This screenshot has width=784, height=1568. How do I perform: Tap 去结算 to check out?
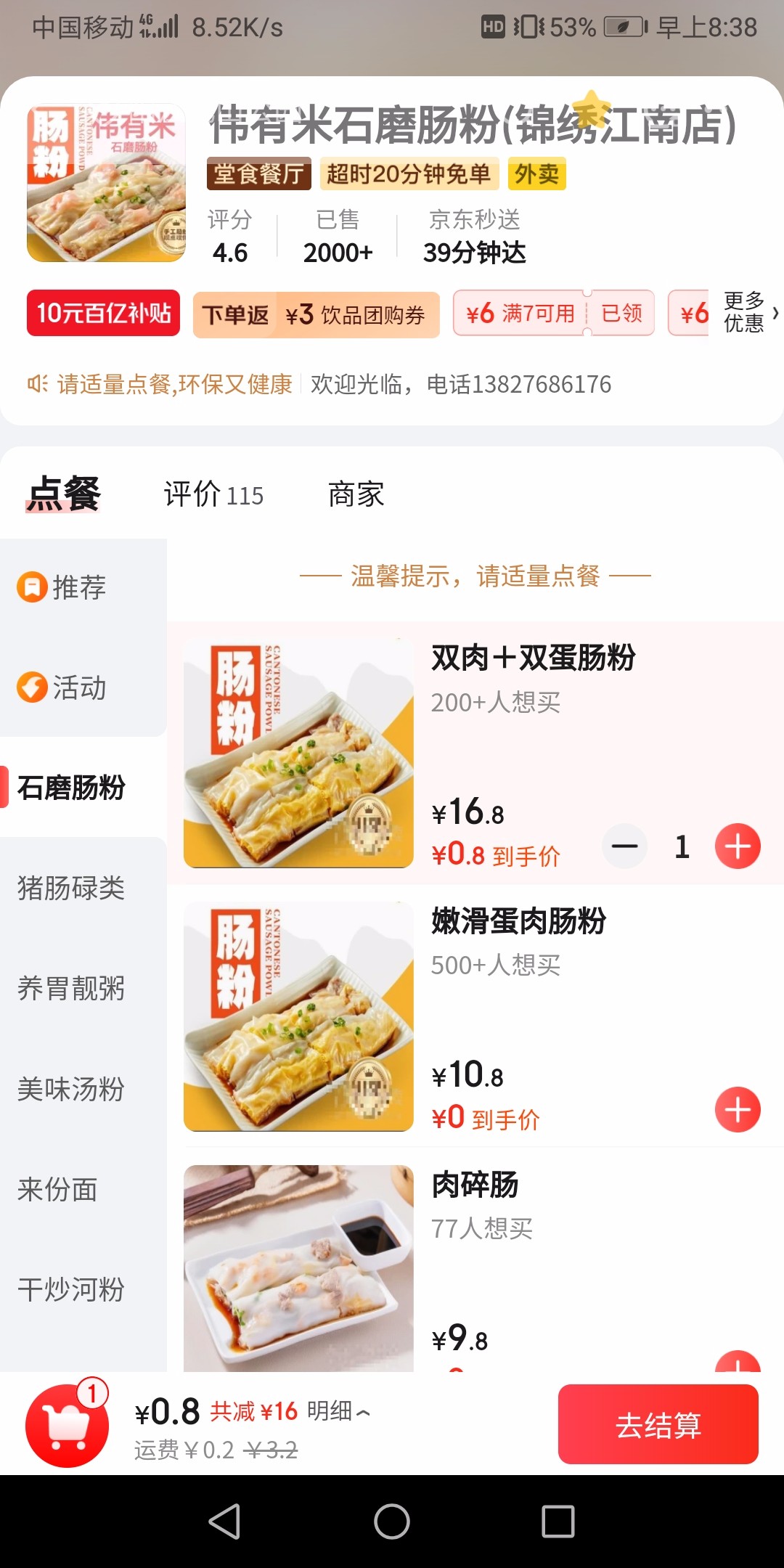[x=658, y=1424]
